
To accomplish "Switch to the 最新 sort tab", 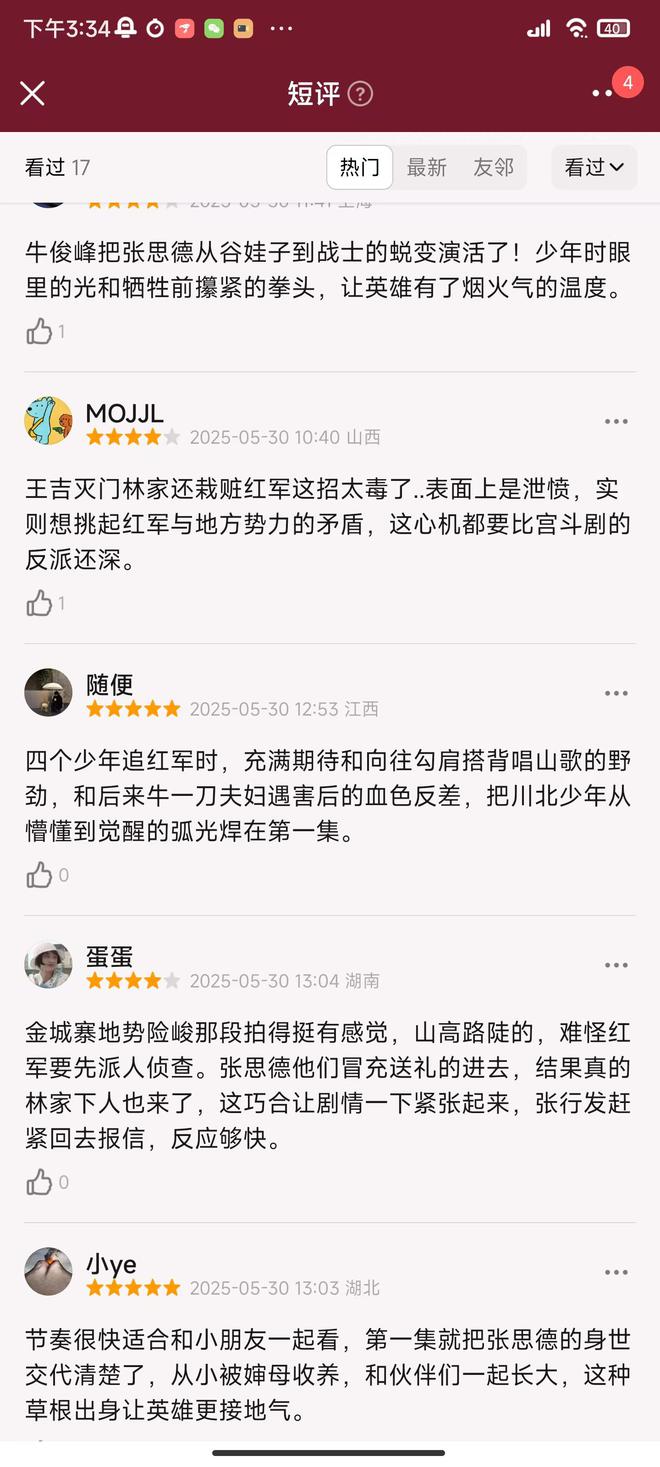I will coord(426,168).
